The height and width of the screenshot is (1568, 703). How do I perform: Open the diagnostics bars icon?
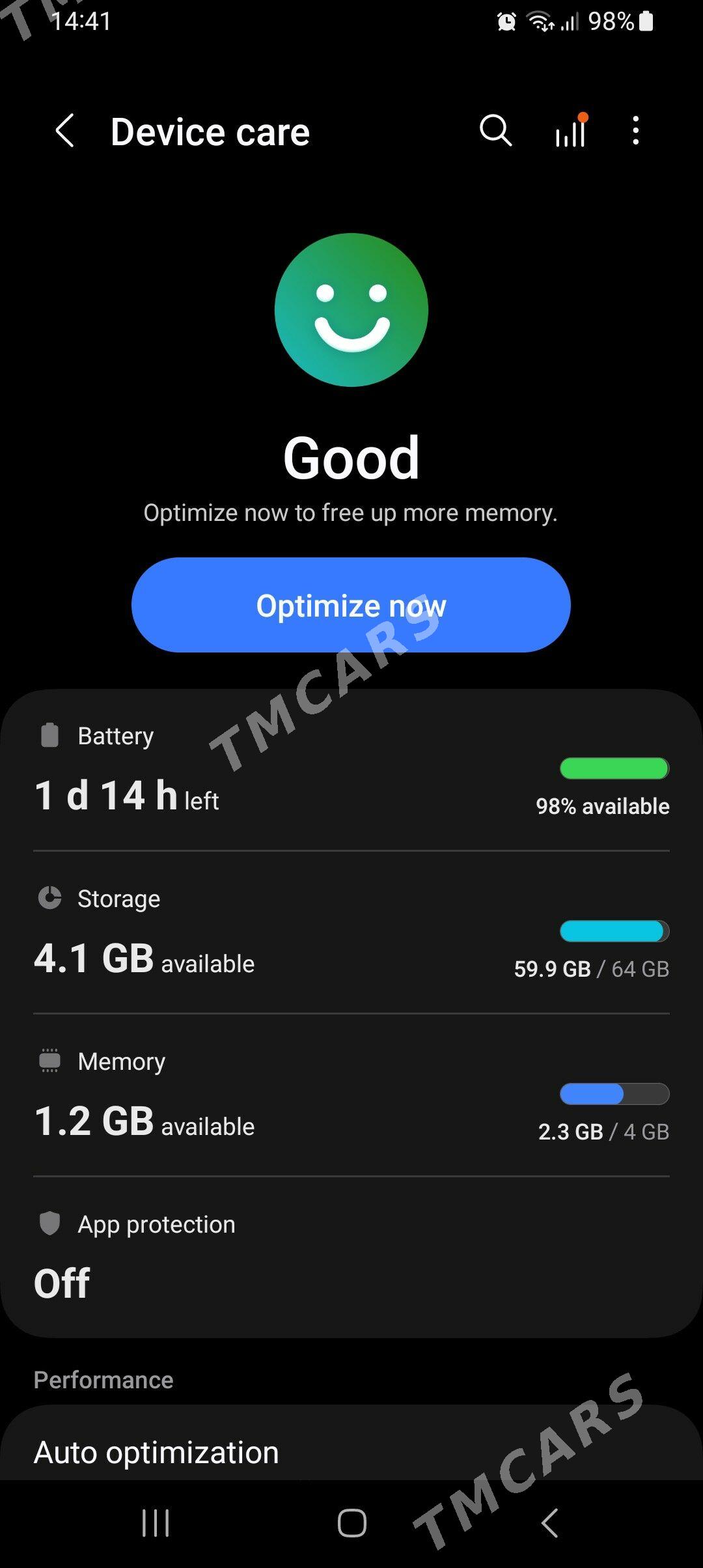571,131
